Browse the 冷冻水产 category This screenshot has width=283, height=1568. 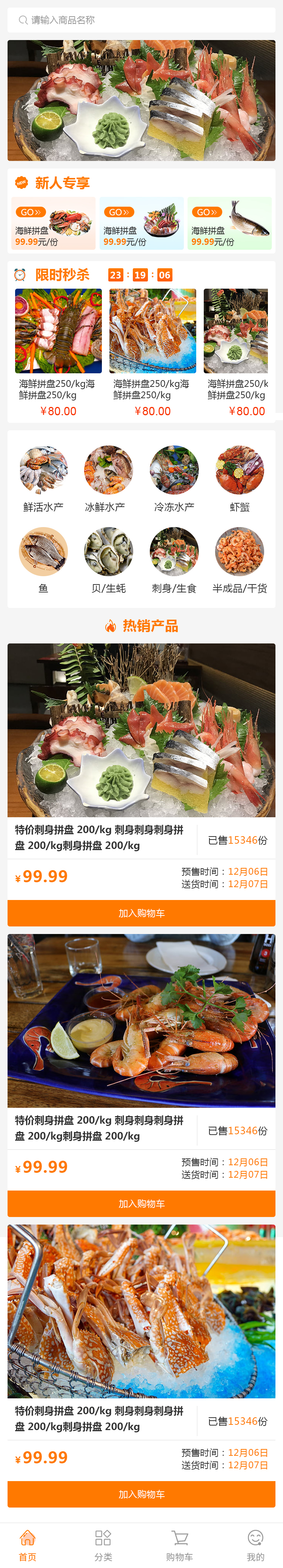click(174, 478)
